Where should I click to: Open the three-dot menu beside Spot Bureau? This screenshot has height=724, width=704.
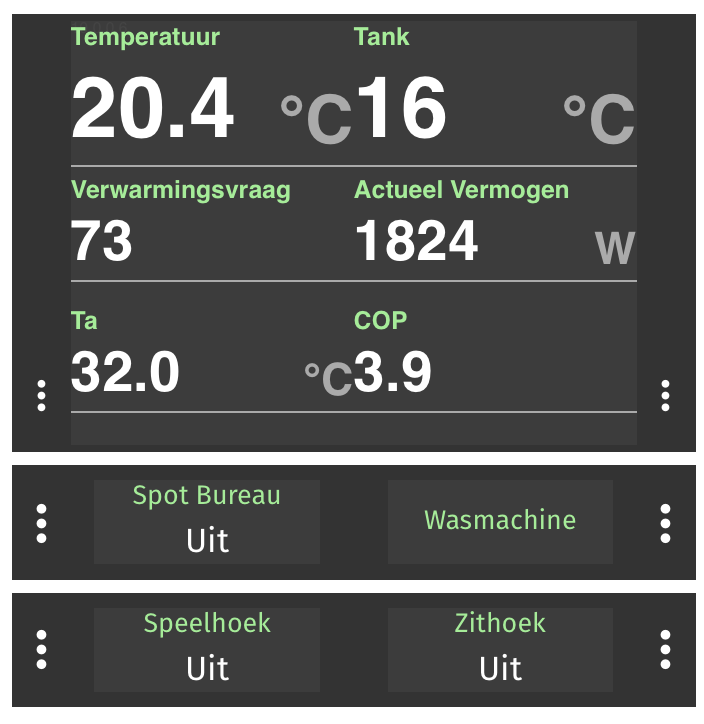point(41,523)
